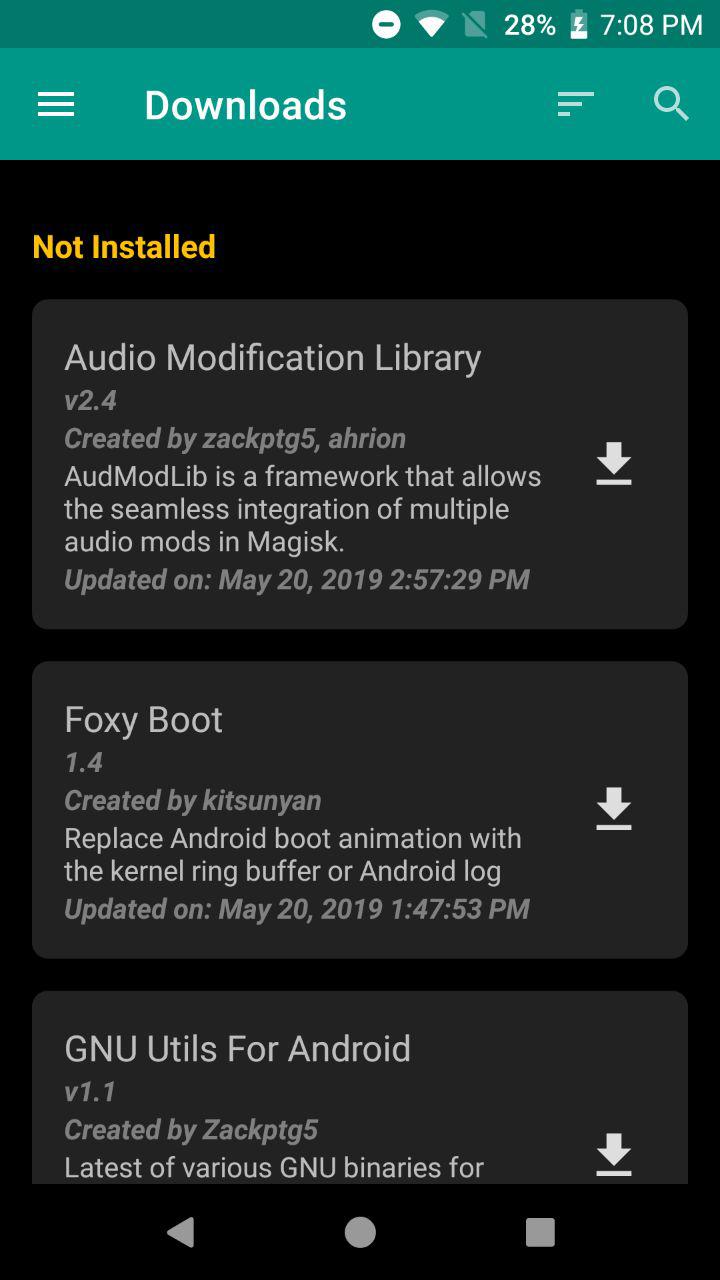Search the Downloads module list
The width and height of the screenshot is (720, 1280).
tap(671, 104)
